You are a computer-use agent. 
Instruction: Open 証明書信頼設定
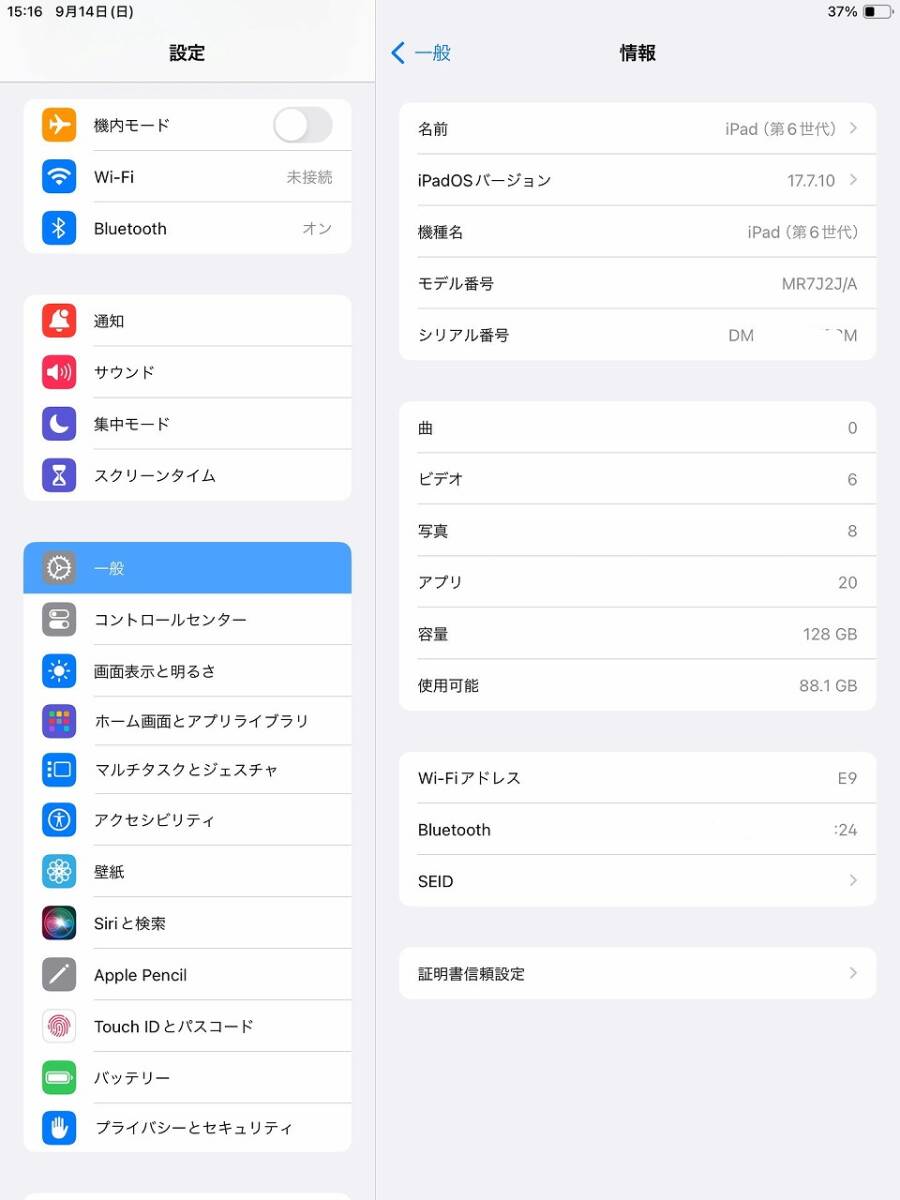pos(637,974)
